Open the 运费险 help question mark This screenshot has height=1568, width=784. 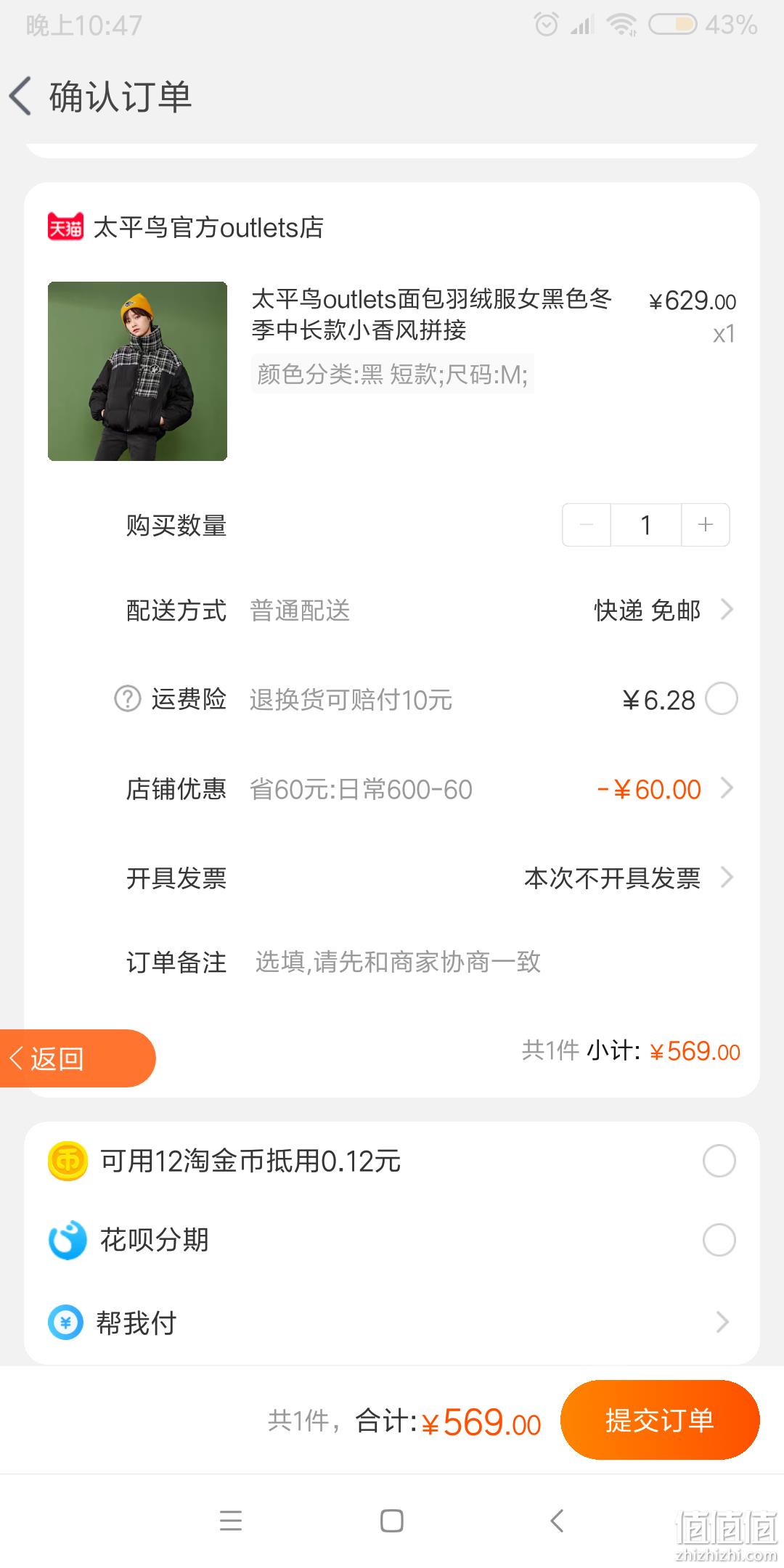[128, 700]
